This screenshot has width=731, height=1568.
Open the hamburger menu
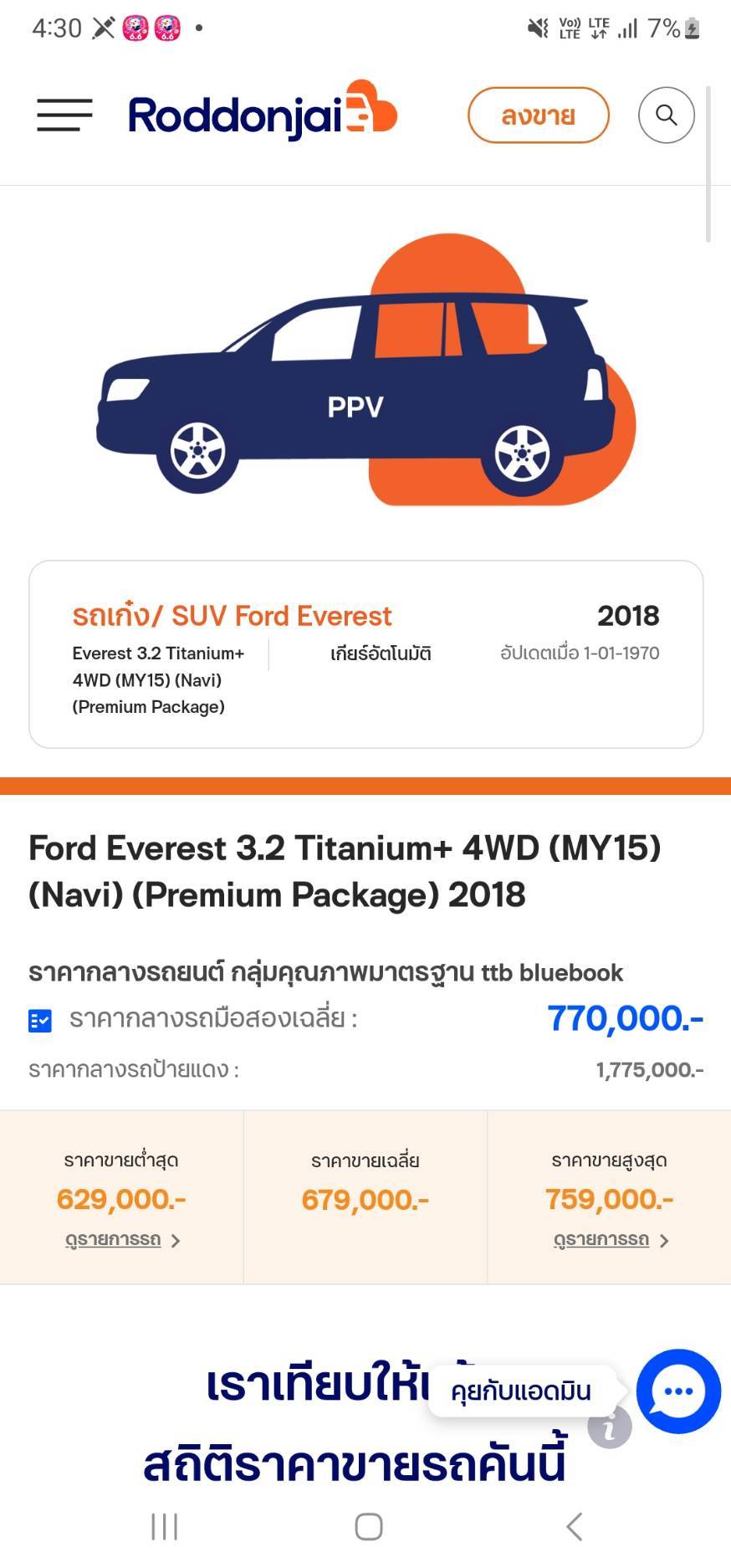[64, 115]
